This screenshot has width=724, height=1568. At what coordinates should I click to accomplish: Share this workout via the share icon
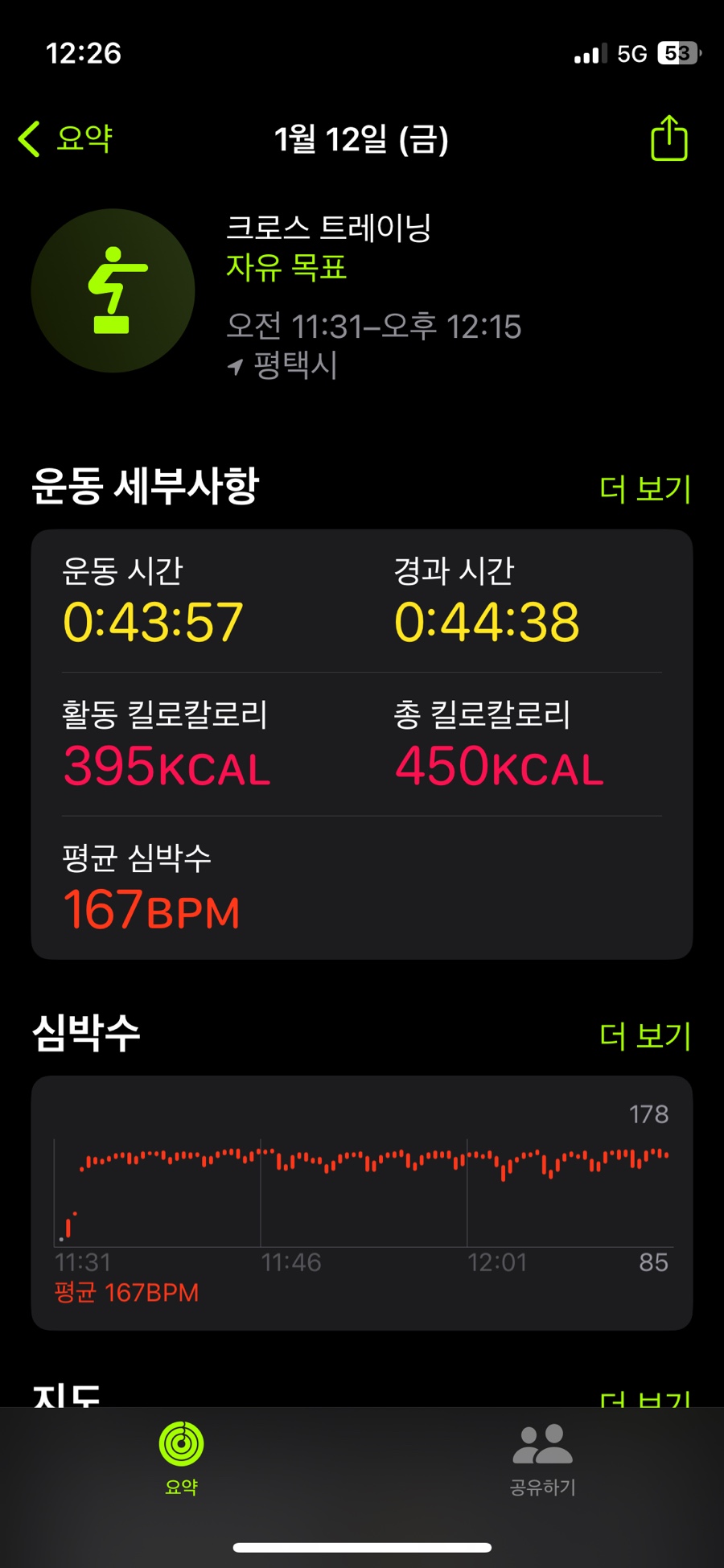coord(668,139)
